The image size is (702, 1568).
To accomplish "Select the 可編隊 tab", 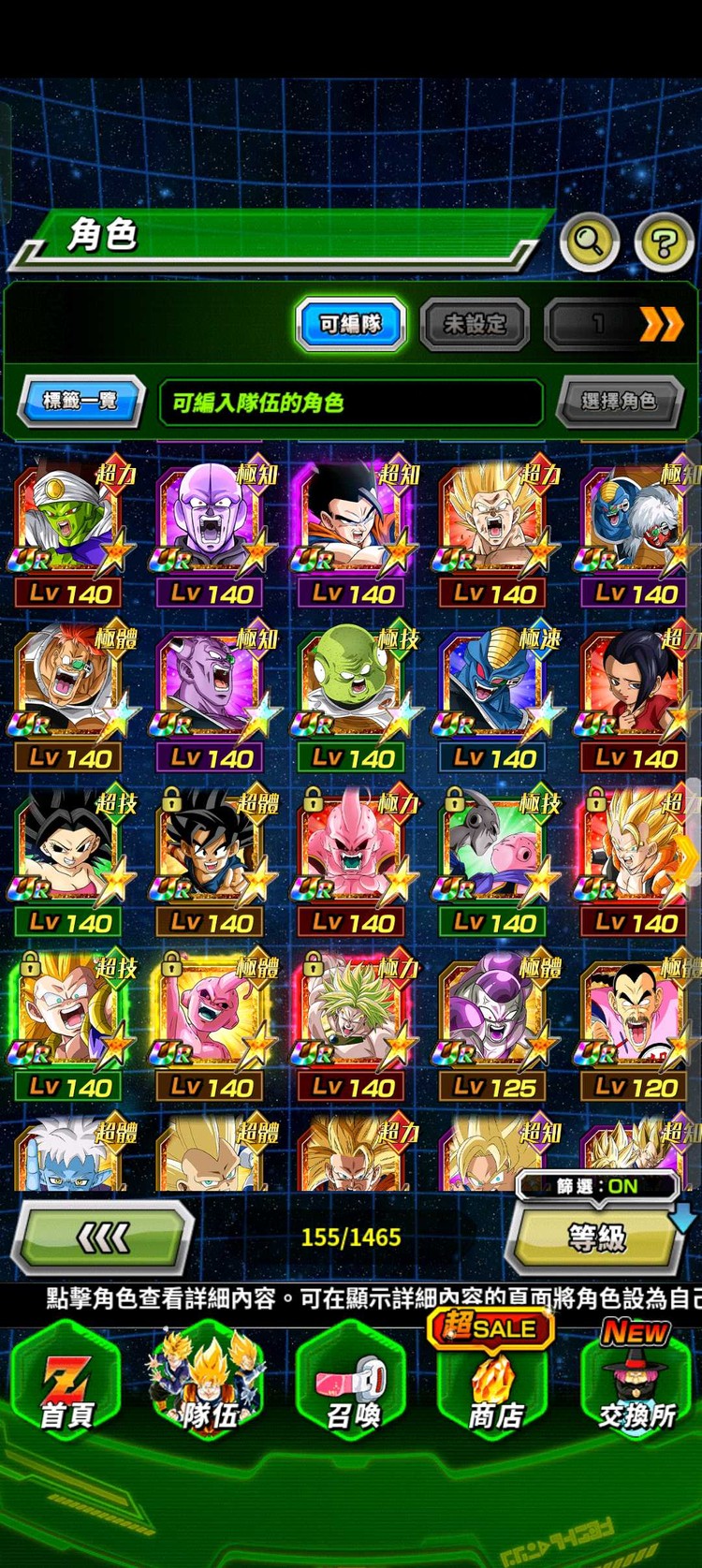I will pyautogui.click(x=351, y=325).
